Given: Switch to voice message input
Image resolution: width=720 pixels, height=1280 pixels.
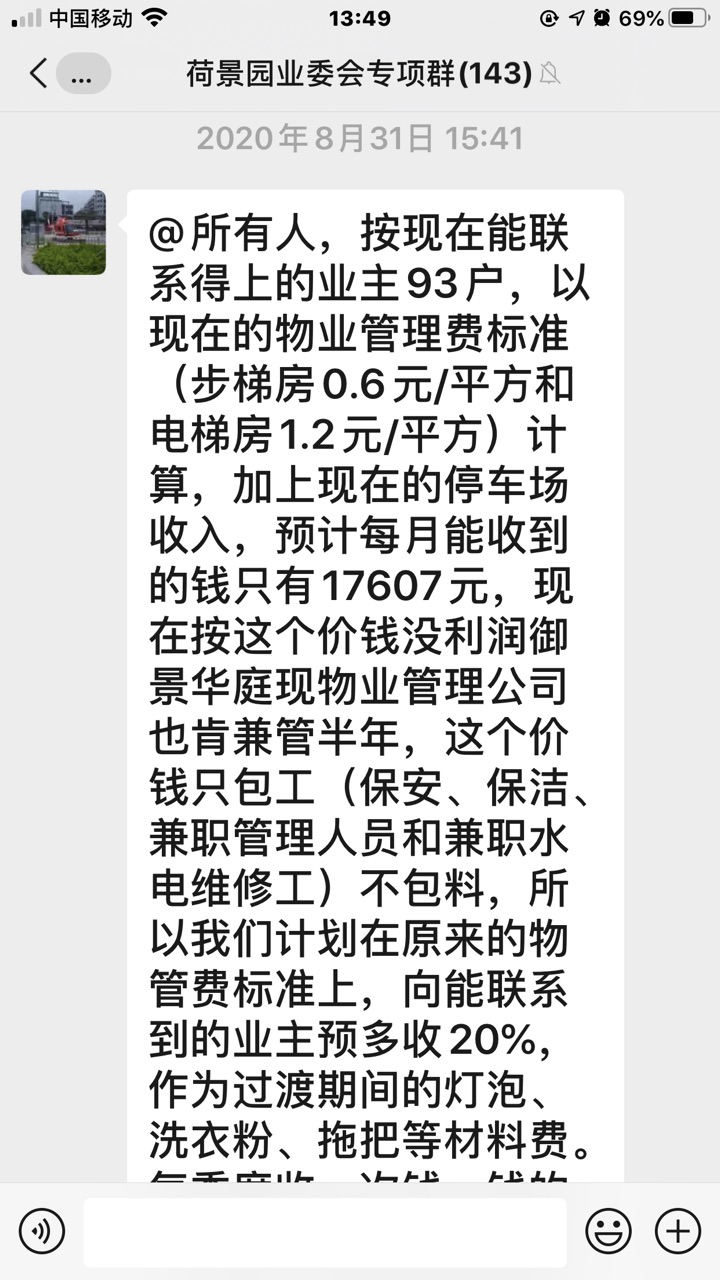Looking at the screenshot, I should (41, 1230).
